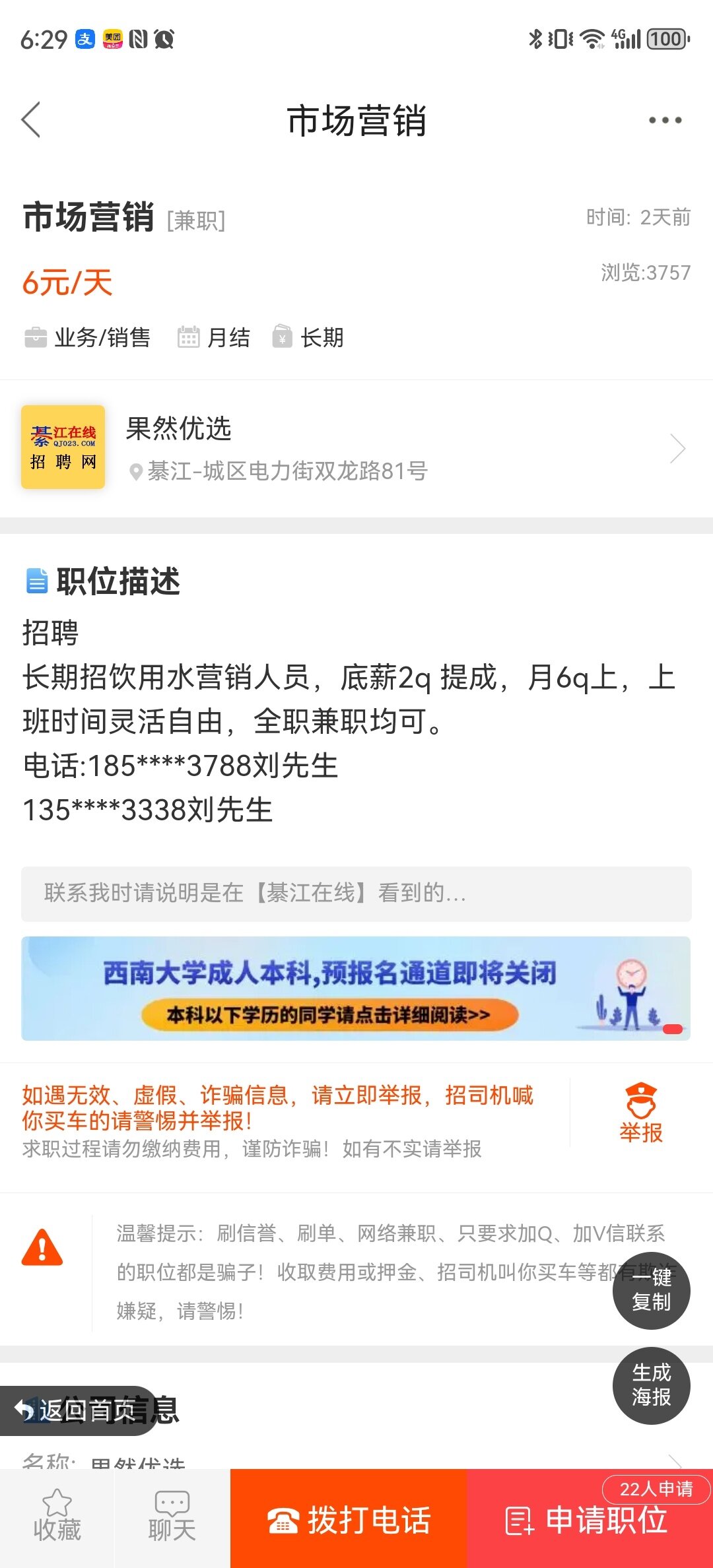
Task: Go back using the top-left arrow
Action: coord(32,120)
